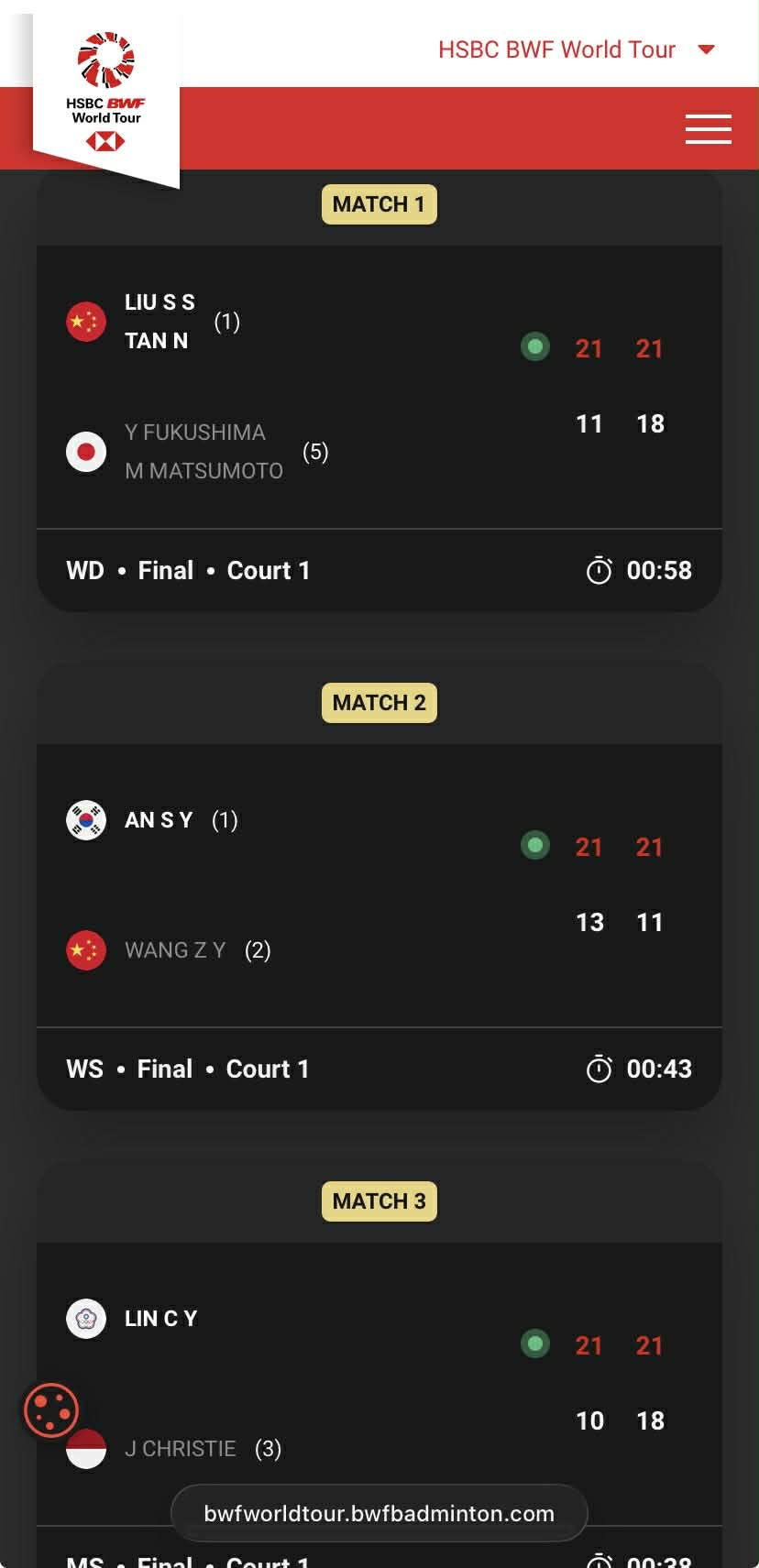
Task: Tap the bwfworldtour.bwfbadminton.com address pill
Action: 379,1513
